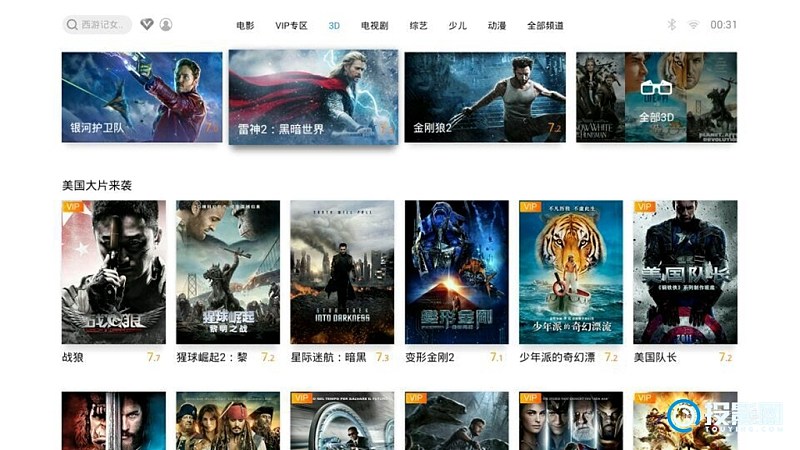
Task: Switch to the 少儿 tab
Action: pyautogui.click(x=458, y=25)
